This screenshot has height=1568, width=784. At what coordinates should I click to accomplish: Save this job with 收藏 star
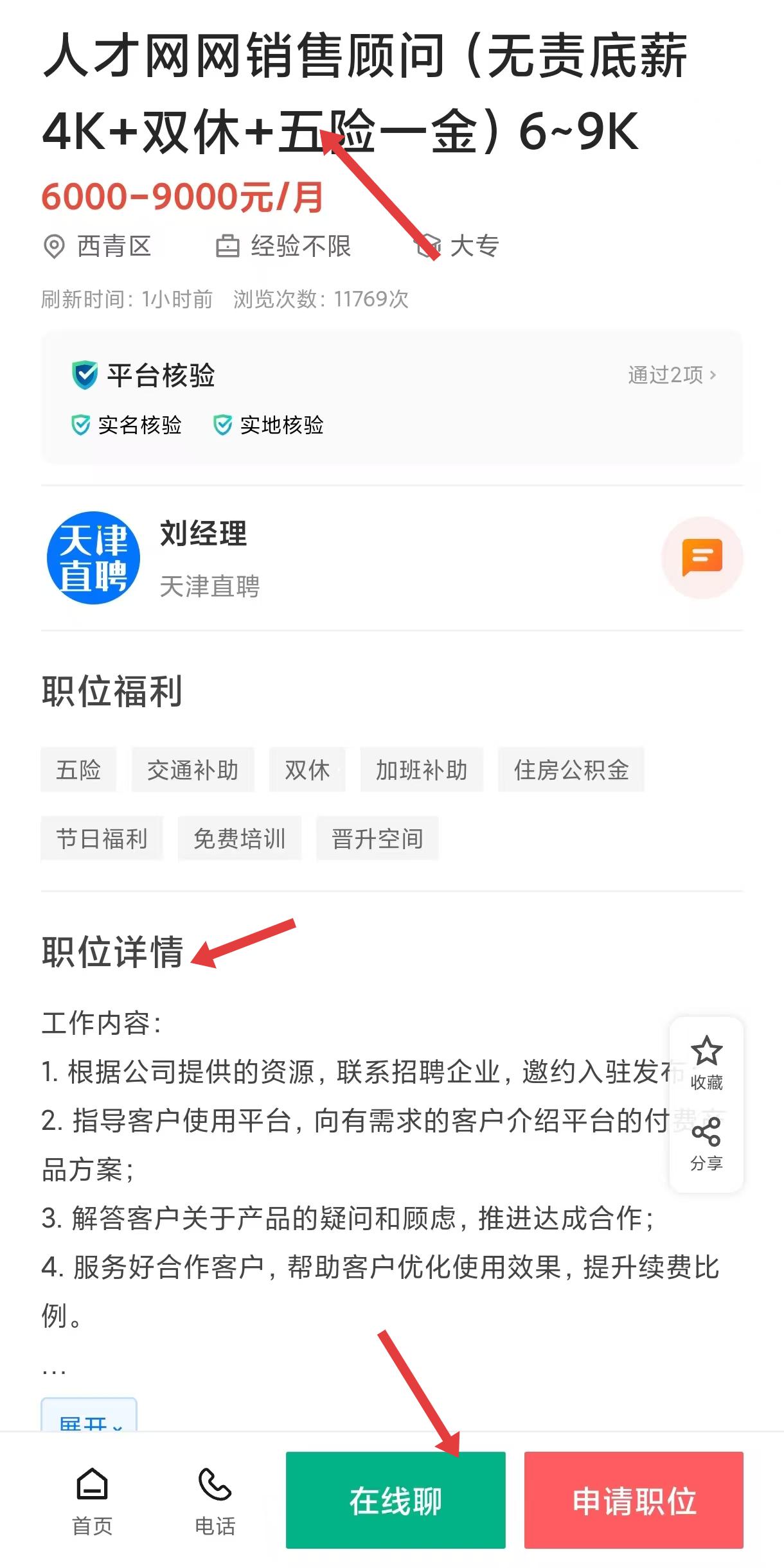coord(706,1063)
